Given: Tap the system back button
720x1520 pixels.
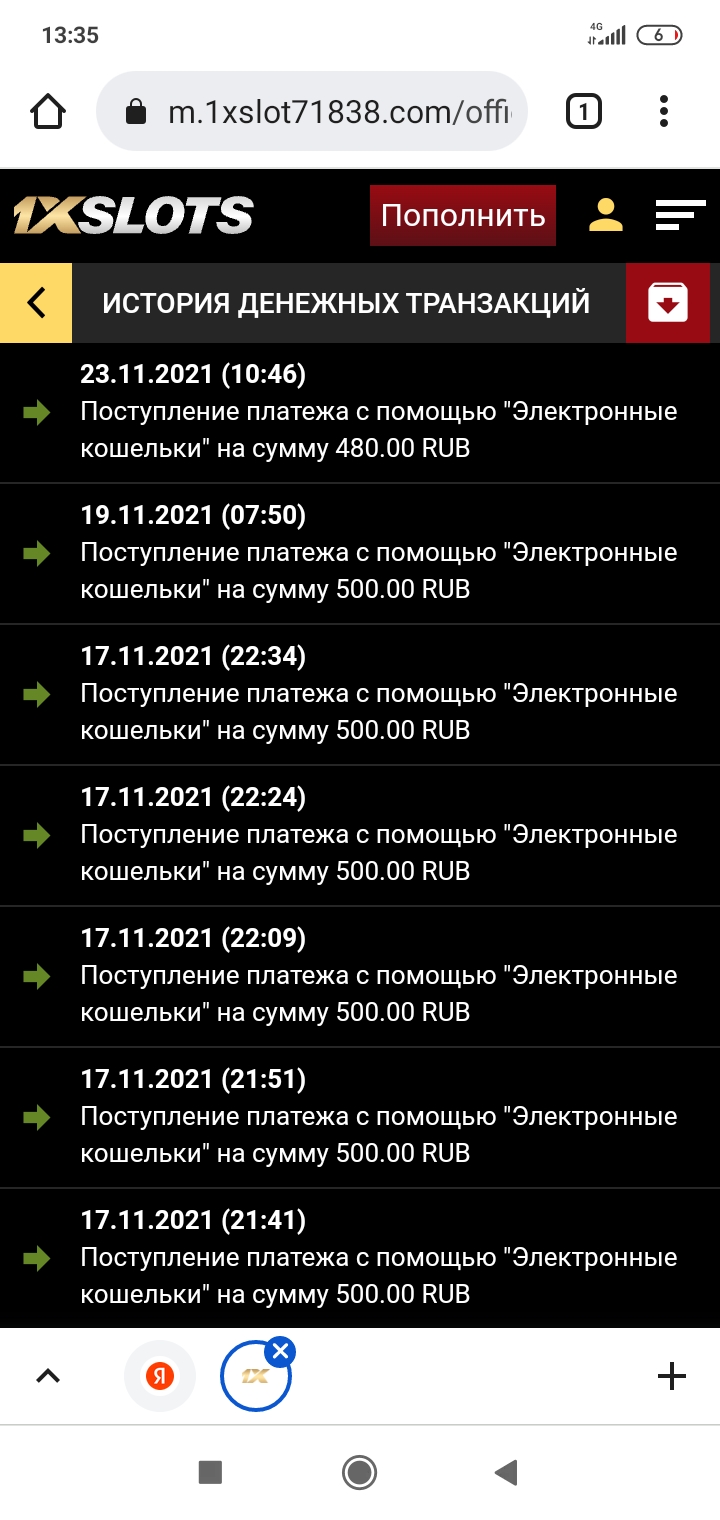Looking at the screenshot, I should tap(507, 1471).
